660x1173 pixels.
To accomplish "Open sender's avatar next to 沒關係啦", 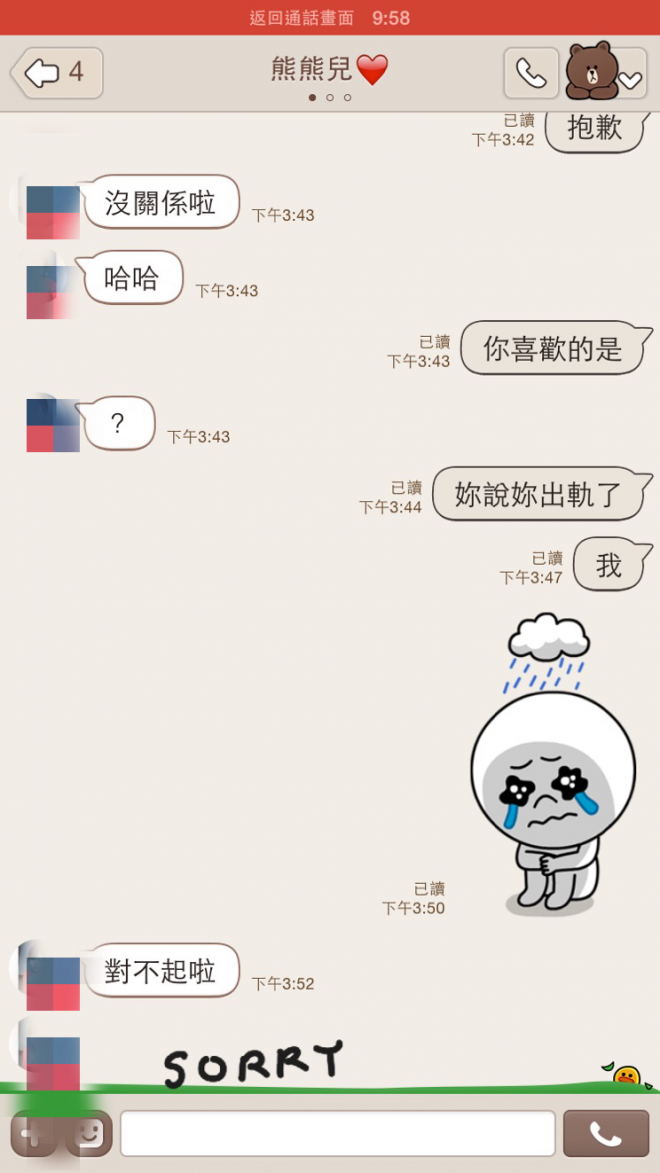I will click(52, 211).
